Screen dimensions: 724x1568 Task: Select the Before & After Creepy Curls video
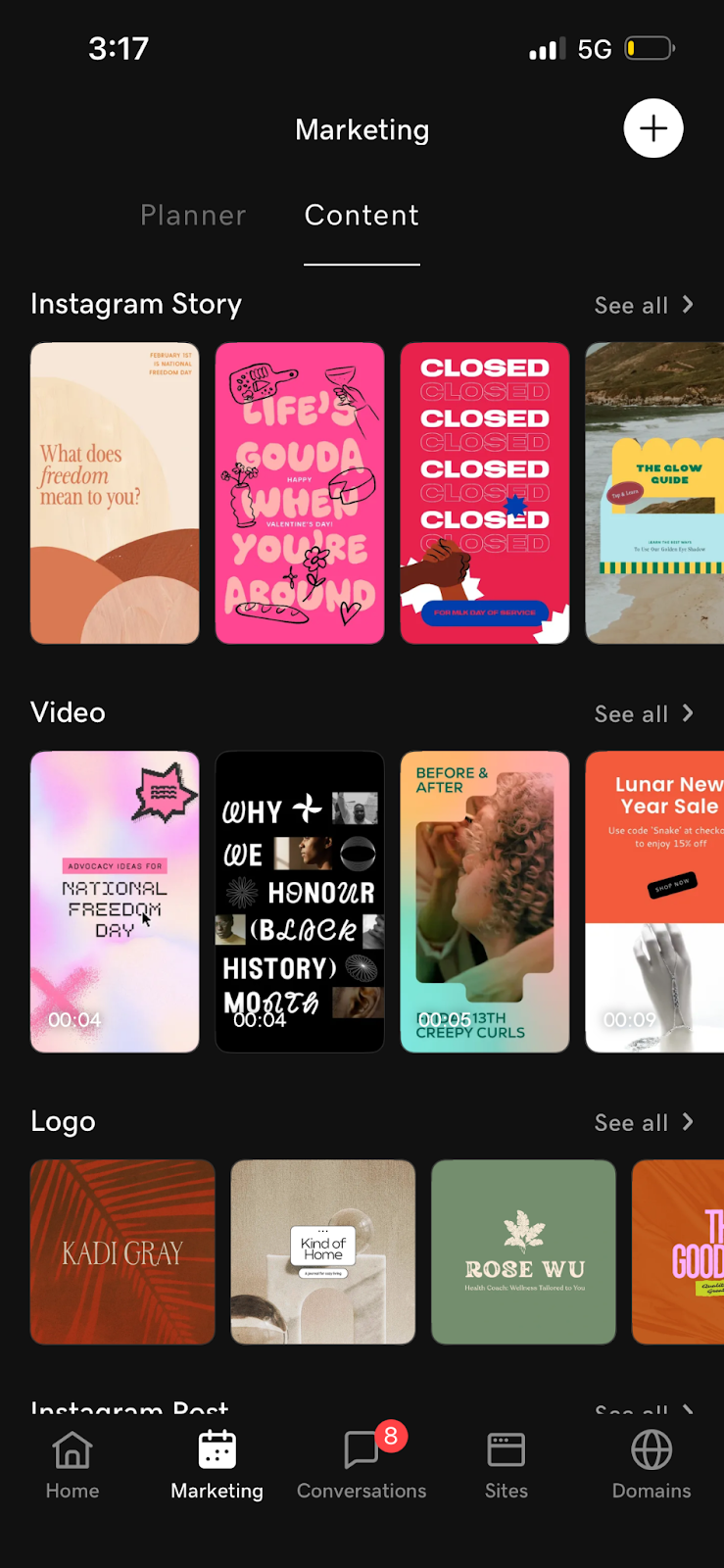point(484,902)
